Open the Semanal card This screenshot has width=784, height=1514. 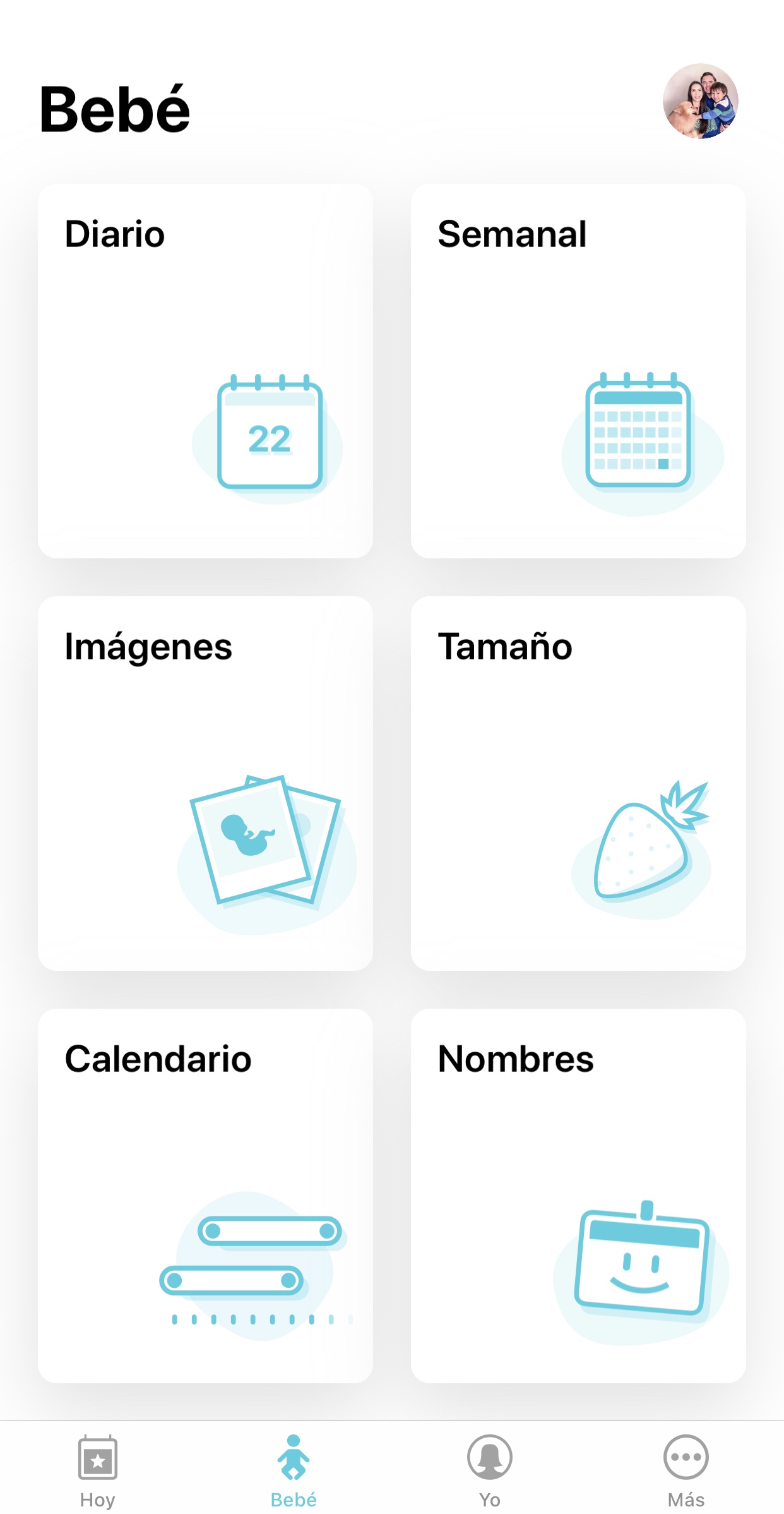(x=578, y=371)
